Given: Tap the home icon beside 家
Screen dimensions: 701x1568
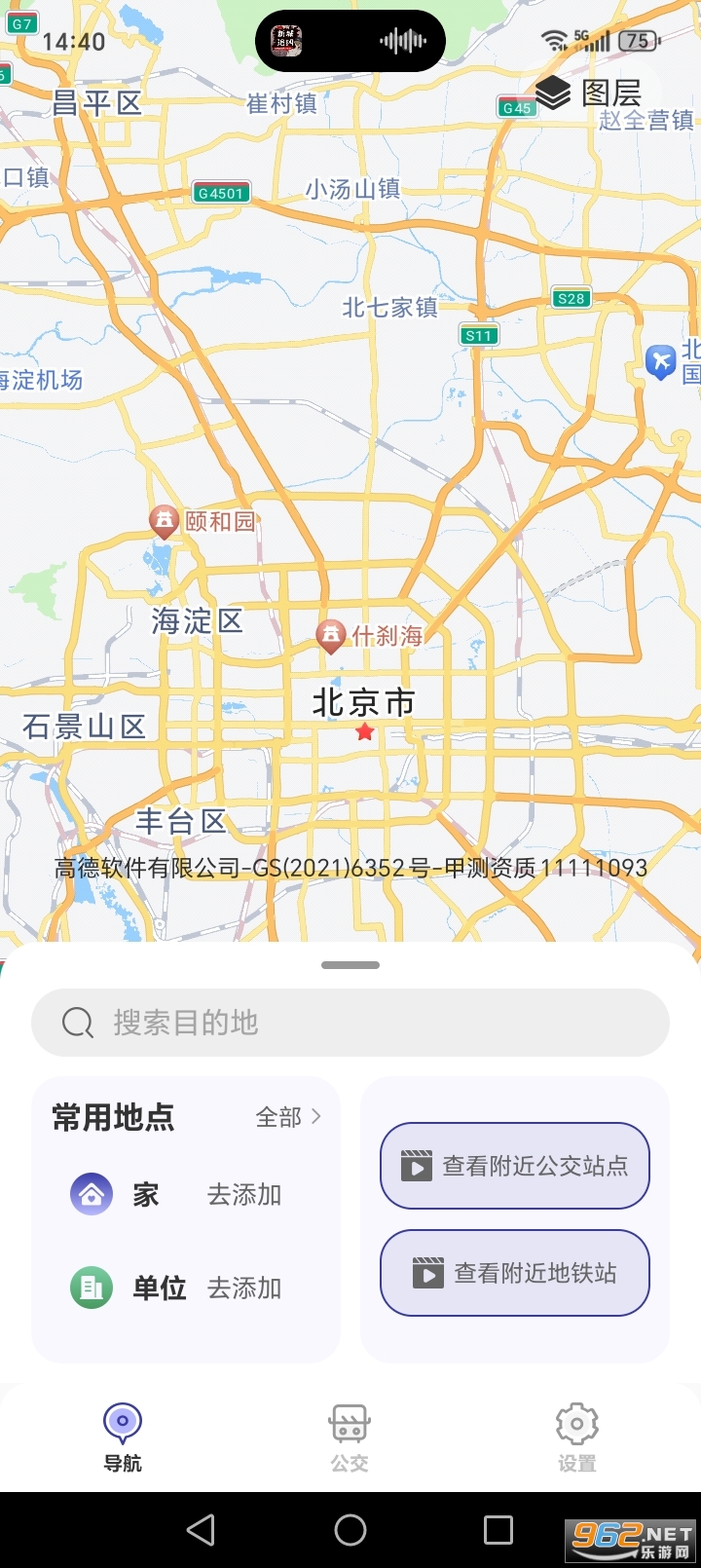Looking at the screenshot, I should click(91, 1194).
